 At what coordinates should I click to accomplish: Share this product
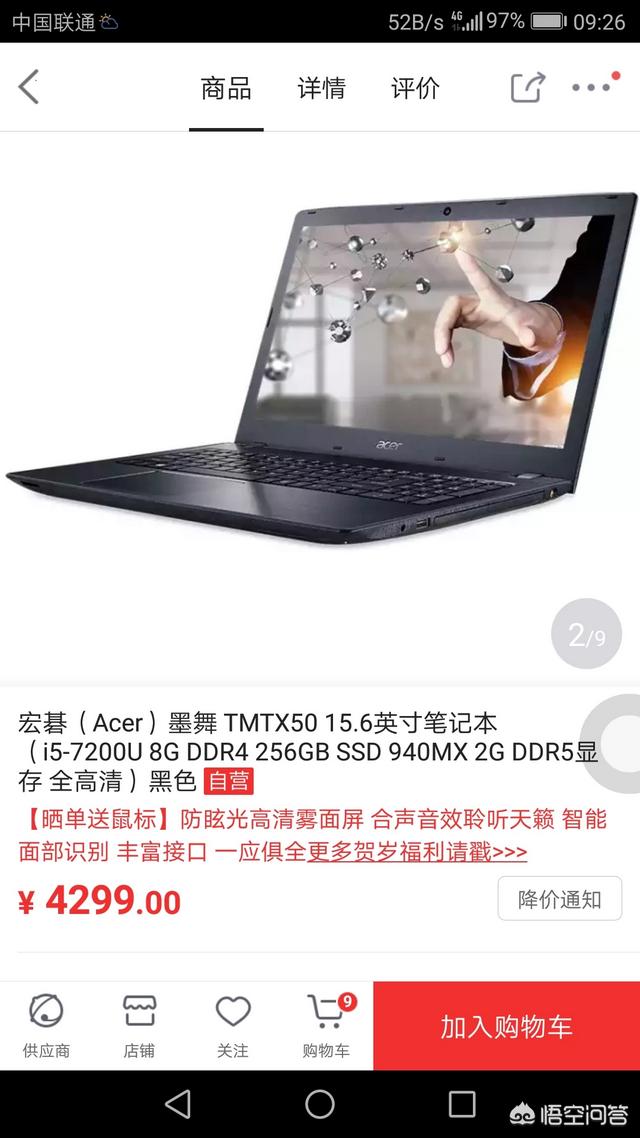(528, 87)
